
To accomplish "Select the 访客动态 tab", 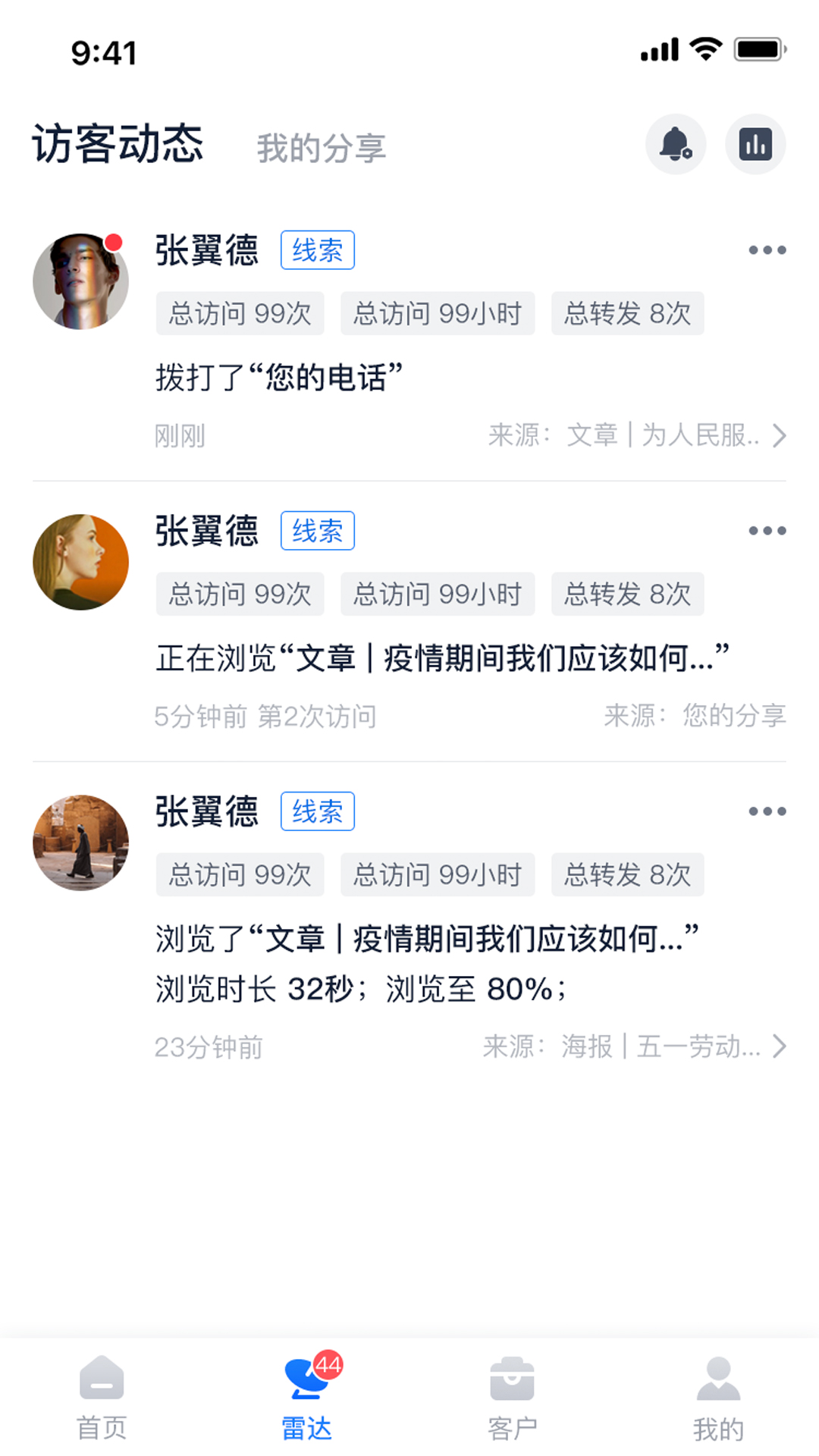I will 118,146.
